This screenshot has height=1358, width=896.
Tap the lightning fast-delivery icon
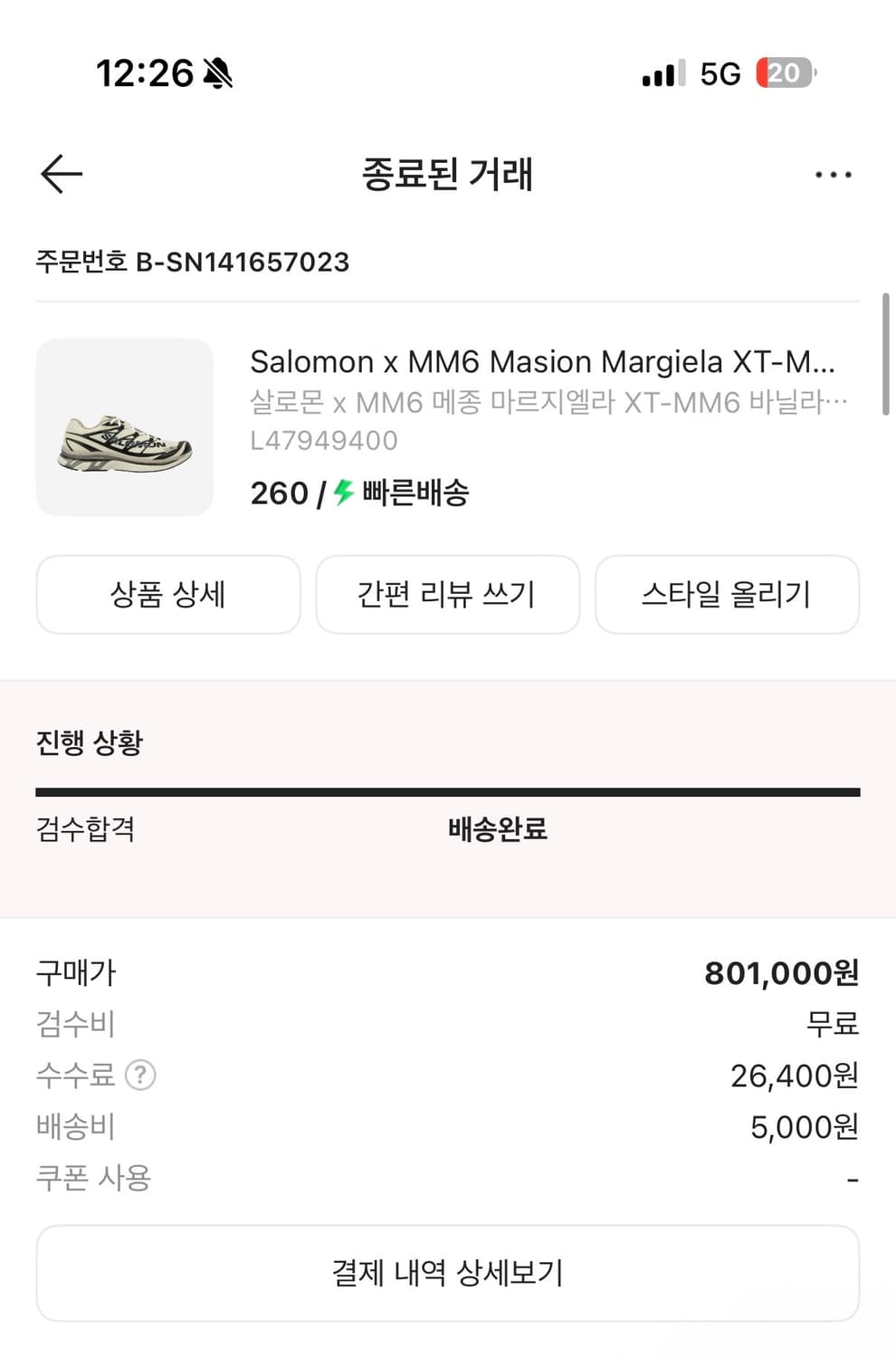coord(343,493)
